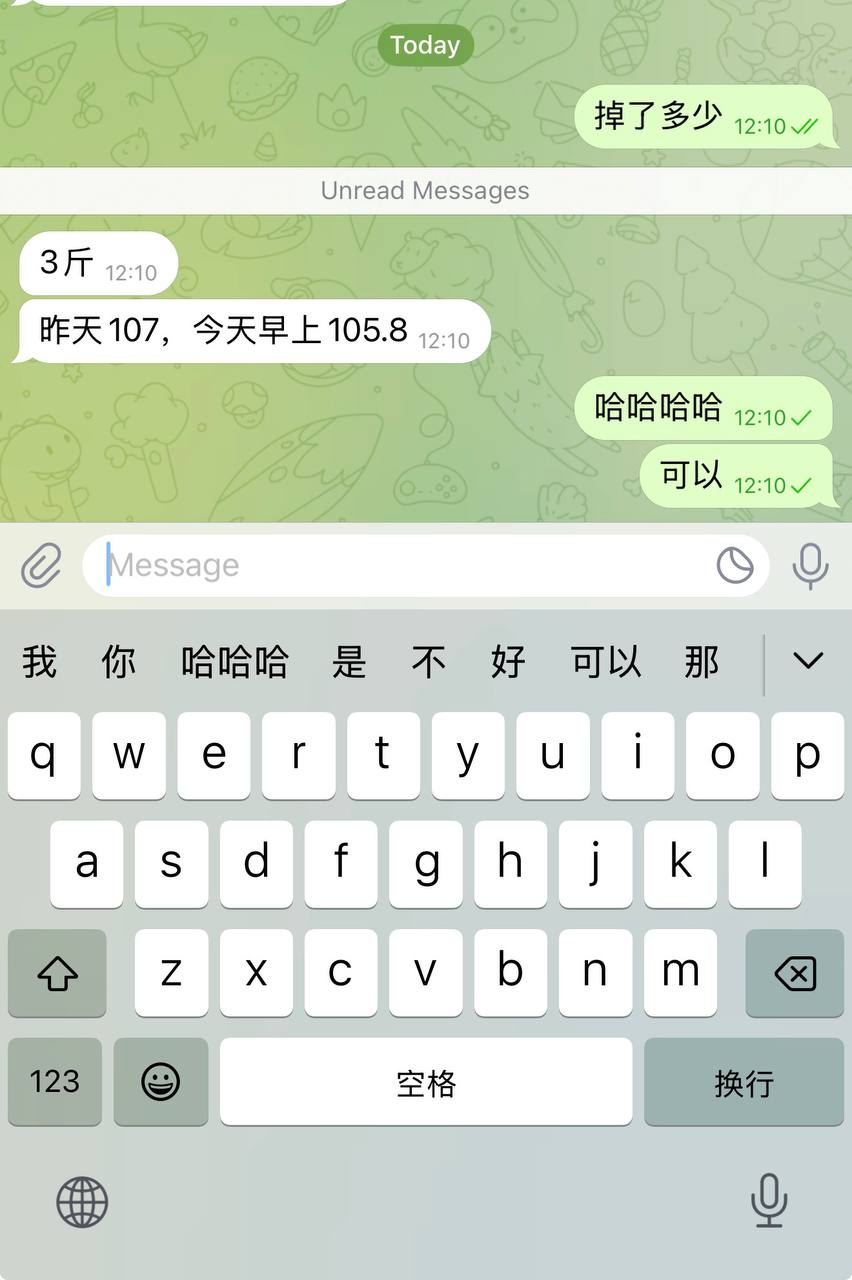Open the emoji keyboard
This screenshot has width=852, height=1280.
[x=161, y=1082]
